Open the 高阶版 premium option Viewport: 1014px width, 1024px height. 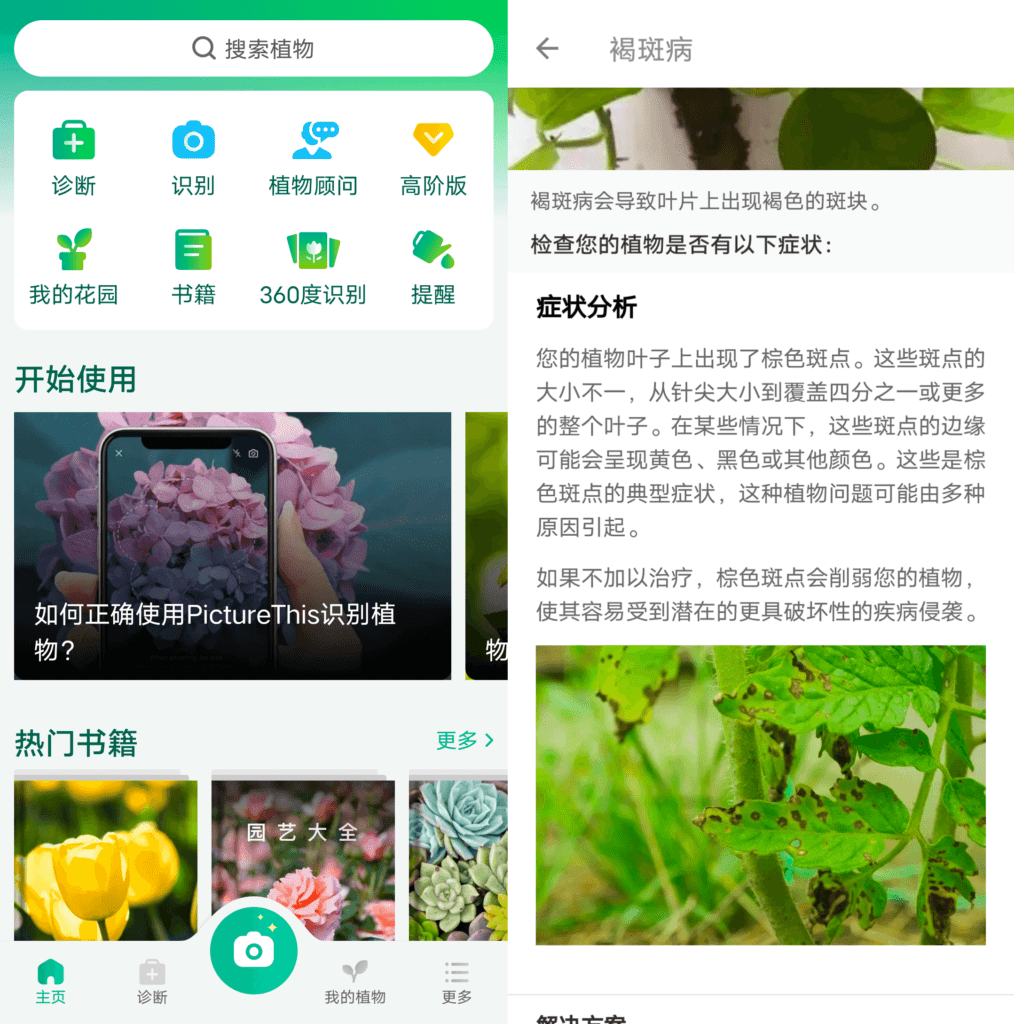click(433, 158)
